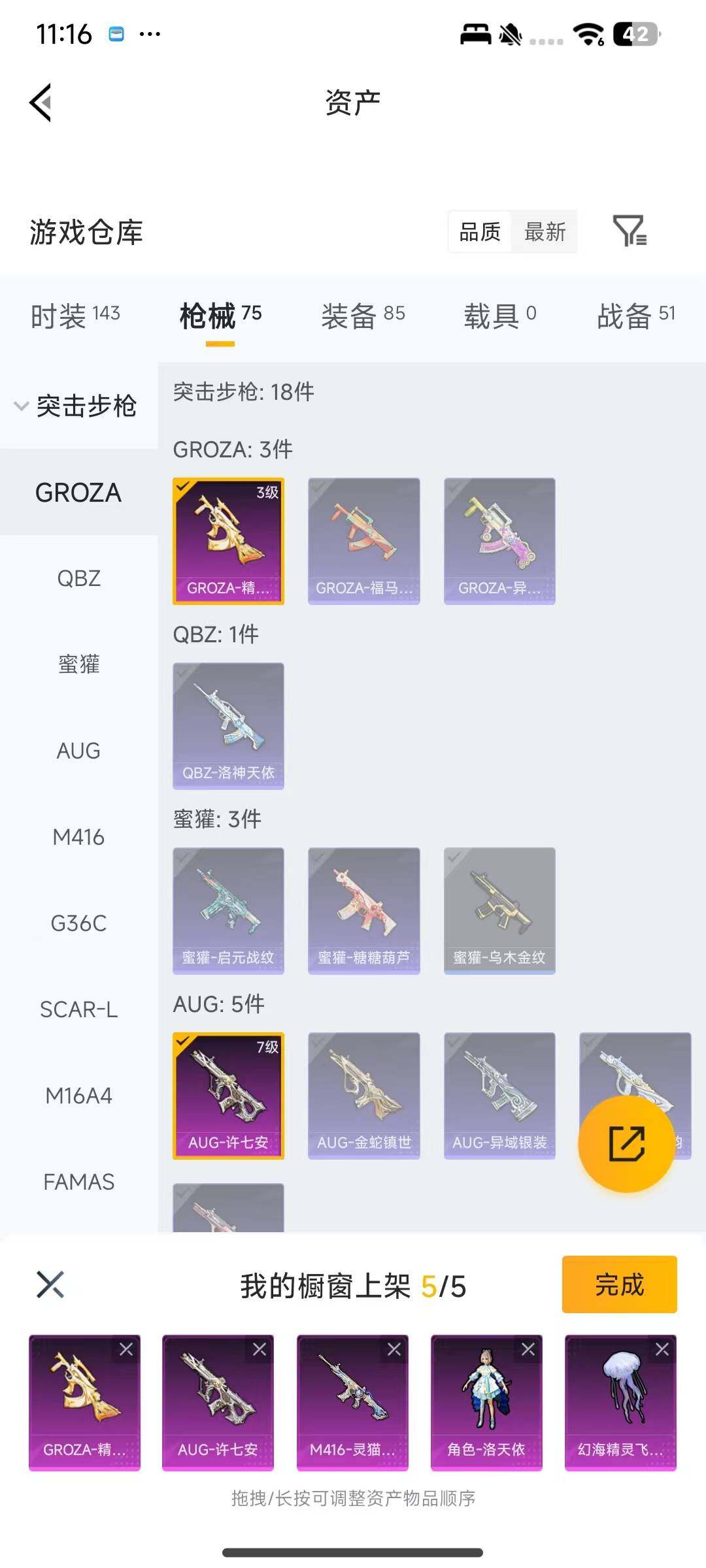Image resolution: width=706 pixels, height=1568 pixels.
Task: Open the 战备 tab
Action: click(x=635, y=316)
